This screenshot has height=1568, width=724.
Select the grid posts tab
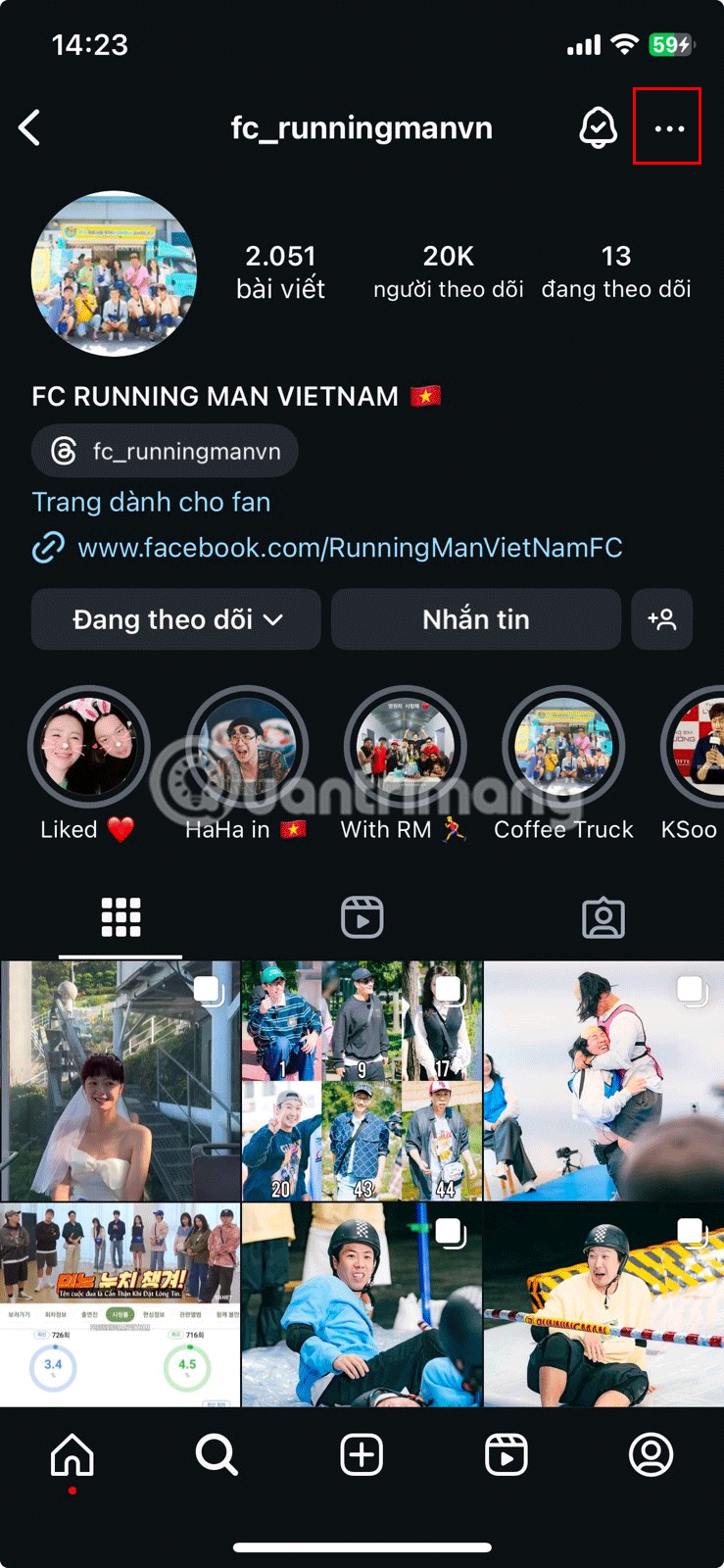pyautogui.click(x=120, y=917)
